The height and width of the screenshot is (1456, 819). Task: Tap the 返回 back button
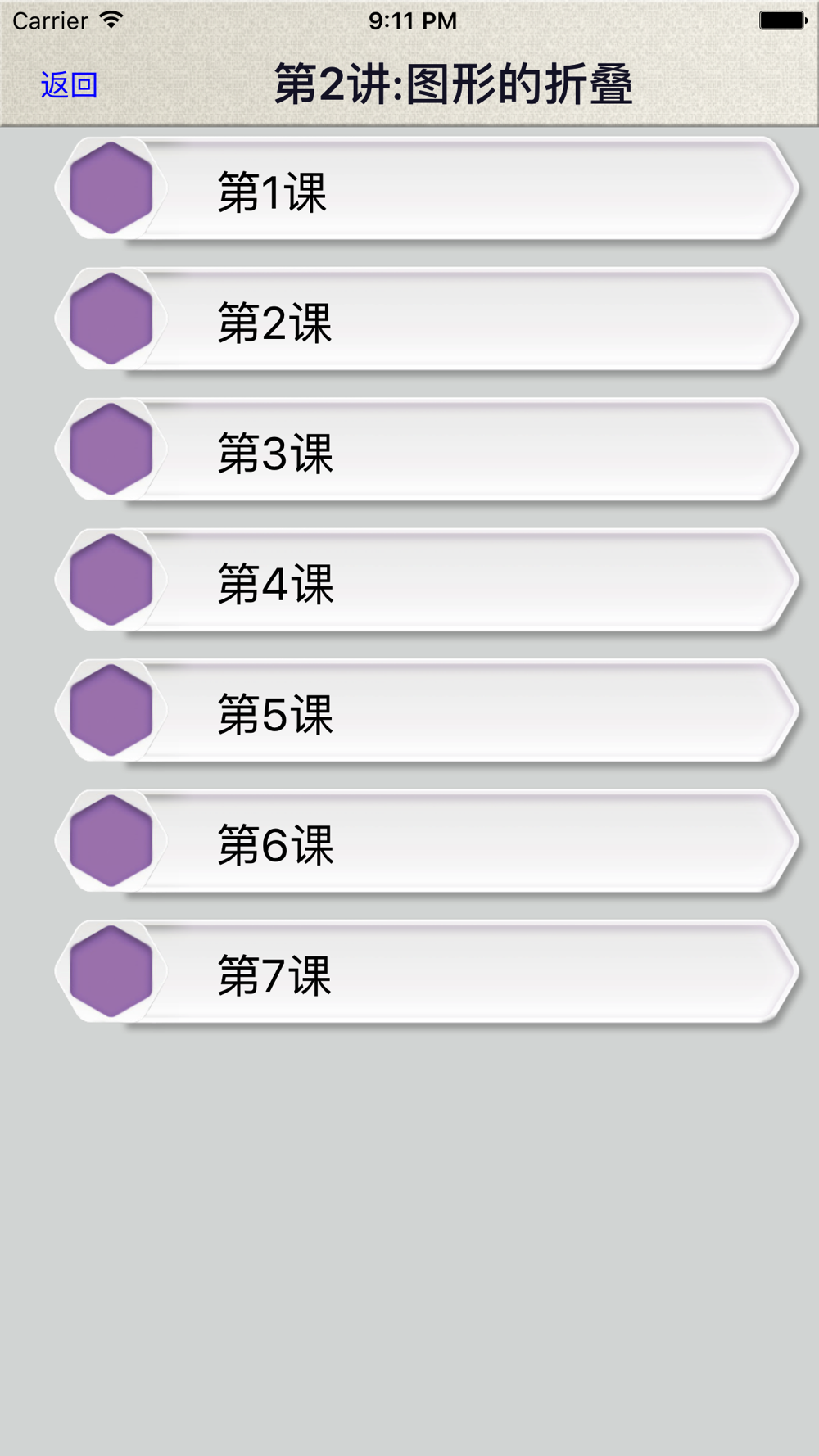point(70,85)
